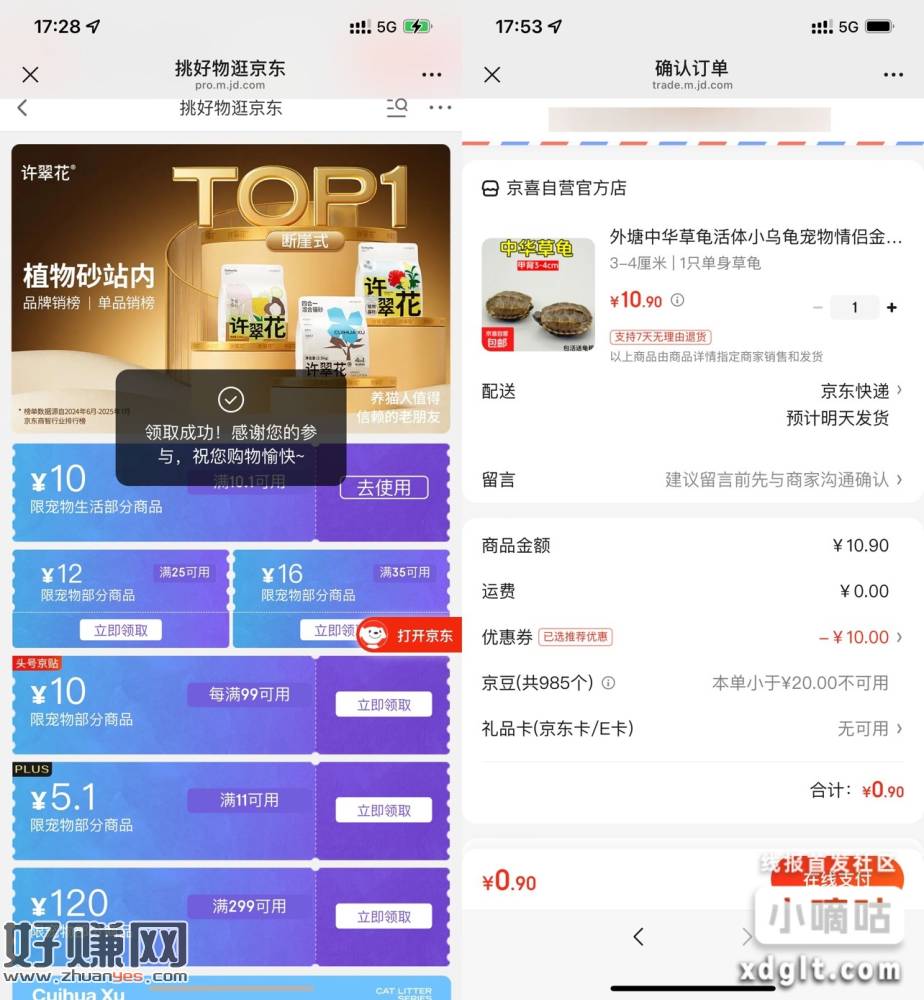This screenshot has width=924, height=1000.
Task: Open the 礼品卡(京东卡/E卡) row
Action: [x=692, y=729]
